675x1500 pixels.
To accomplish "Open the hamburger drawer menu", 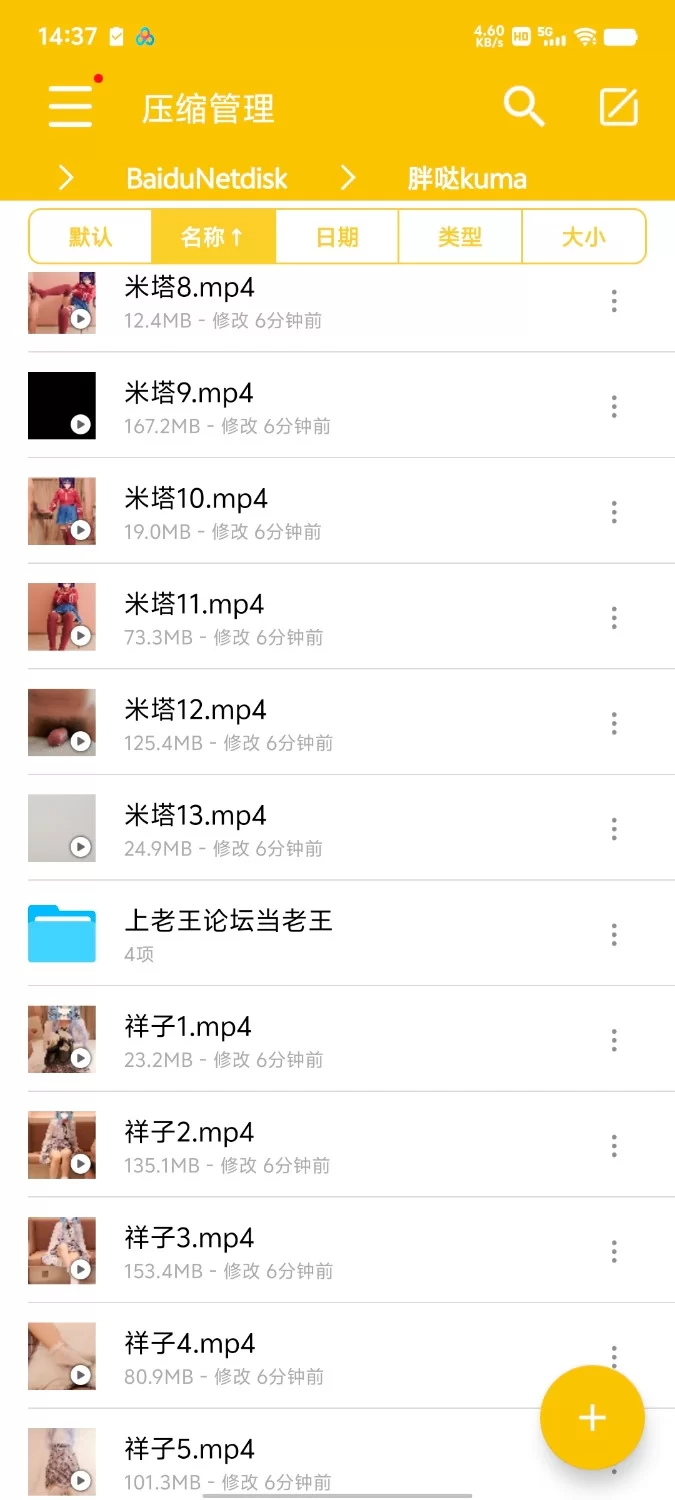I will (71, 105).
